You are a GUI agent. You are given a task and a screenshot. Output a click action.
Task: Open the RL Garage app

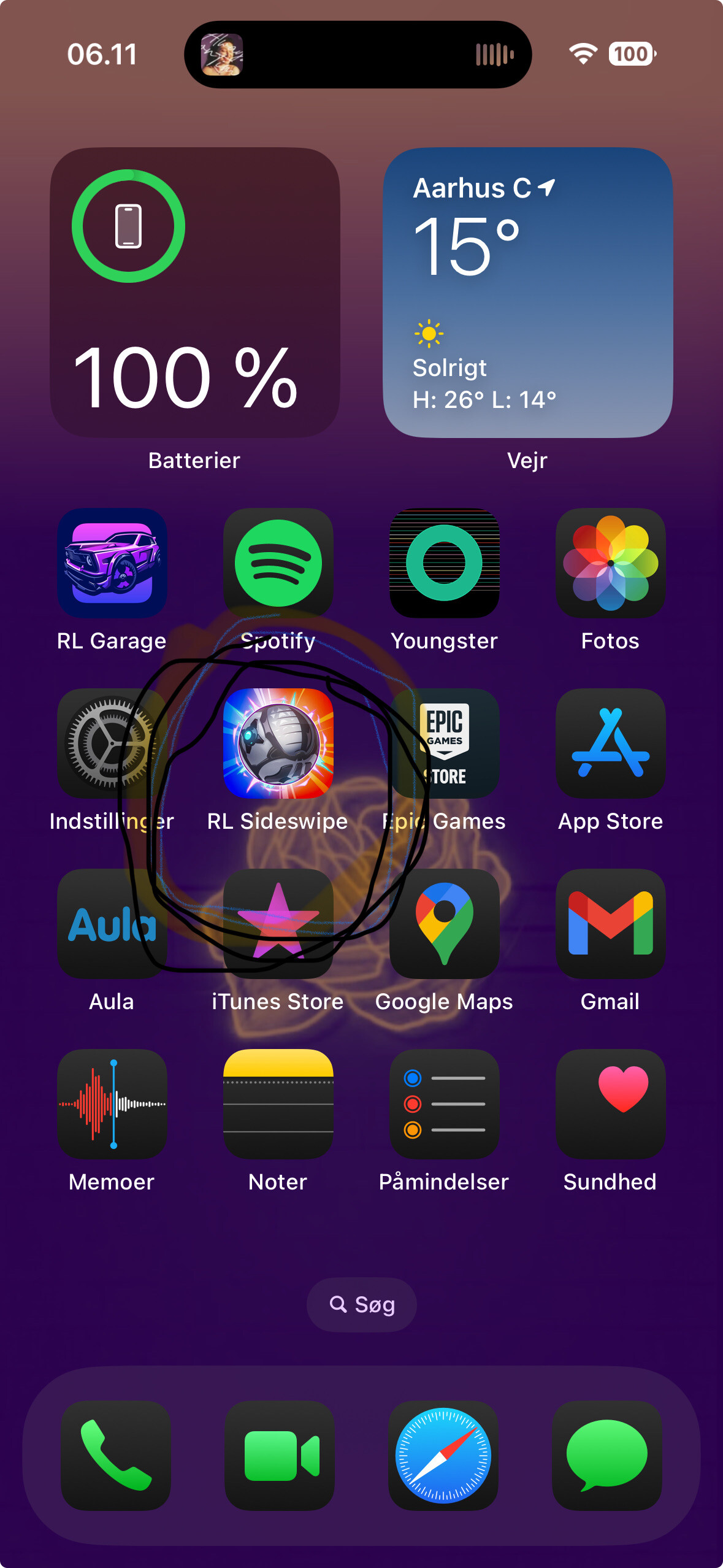[x=112, y=563]
